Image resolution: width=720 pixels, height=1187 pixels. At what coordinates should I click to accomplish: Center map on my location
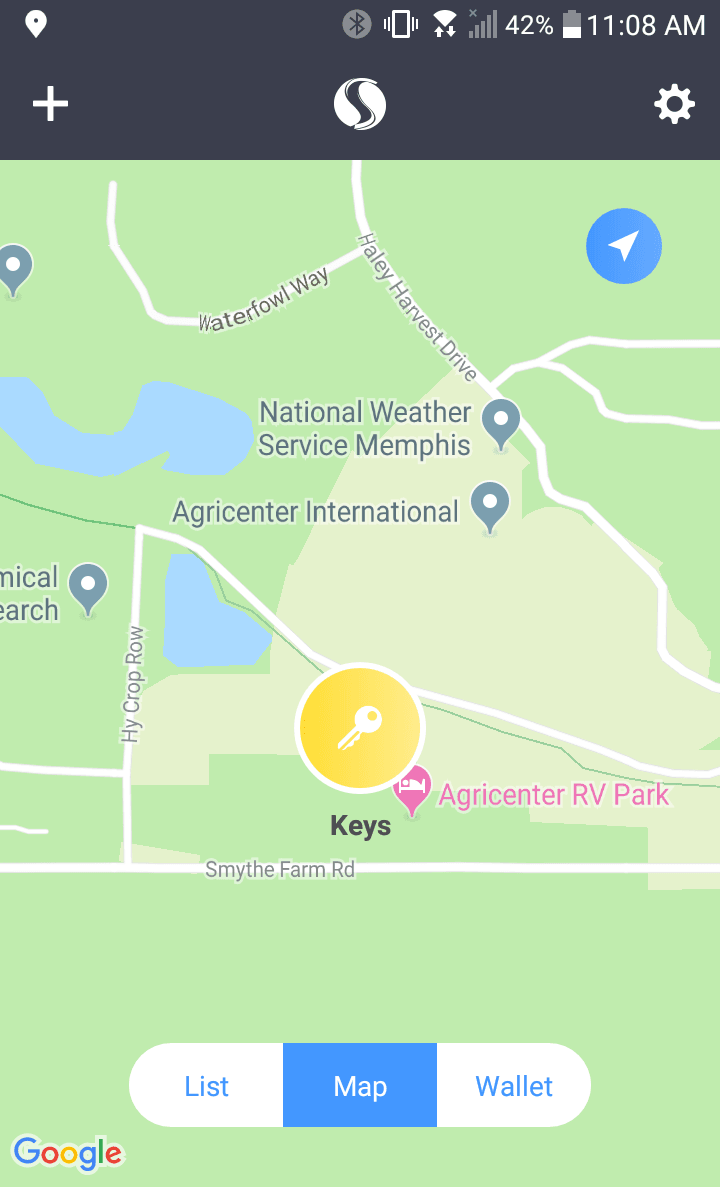[623, 246]
